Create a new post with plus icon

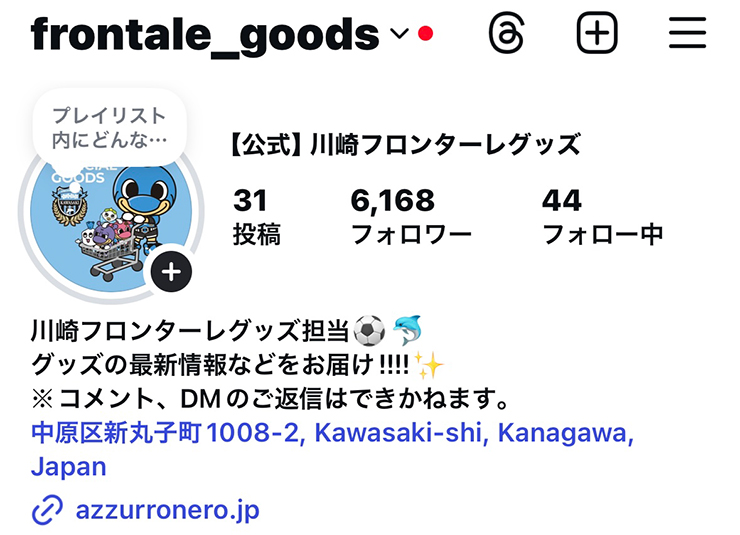[x=597, y=35]
